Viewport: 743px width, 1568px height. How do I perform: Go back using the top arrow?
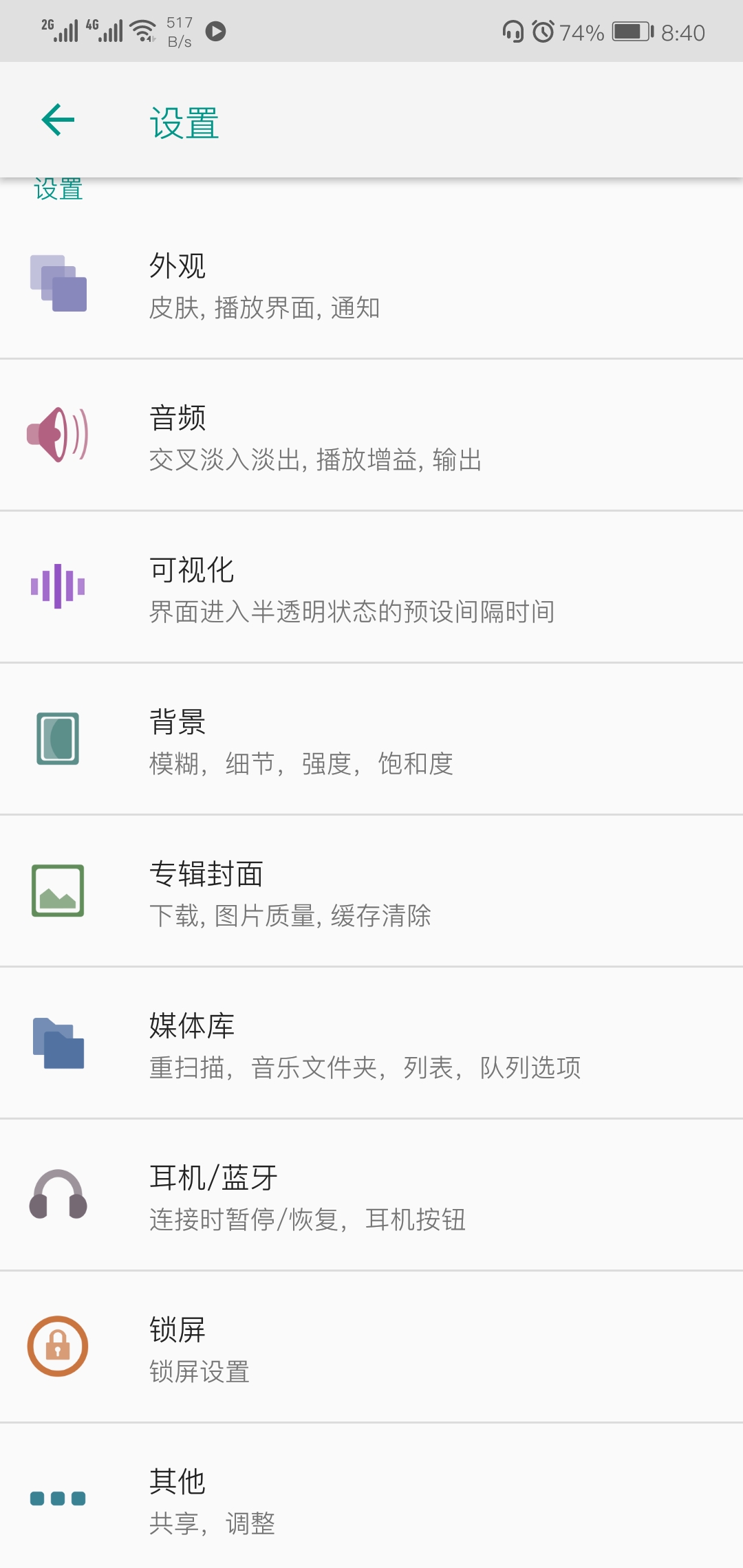(x=58, y=120)
